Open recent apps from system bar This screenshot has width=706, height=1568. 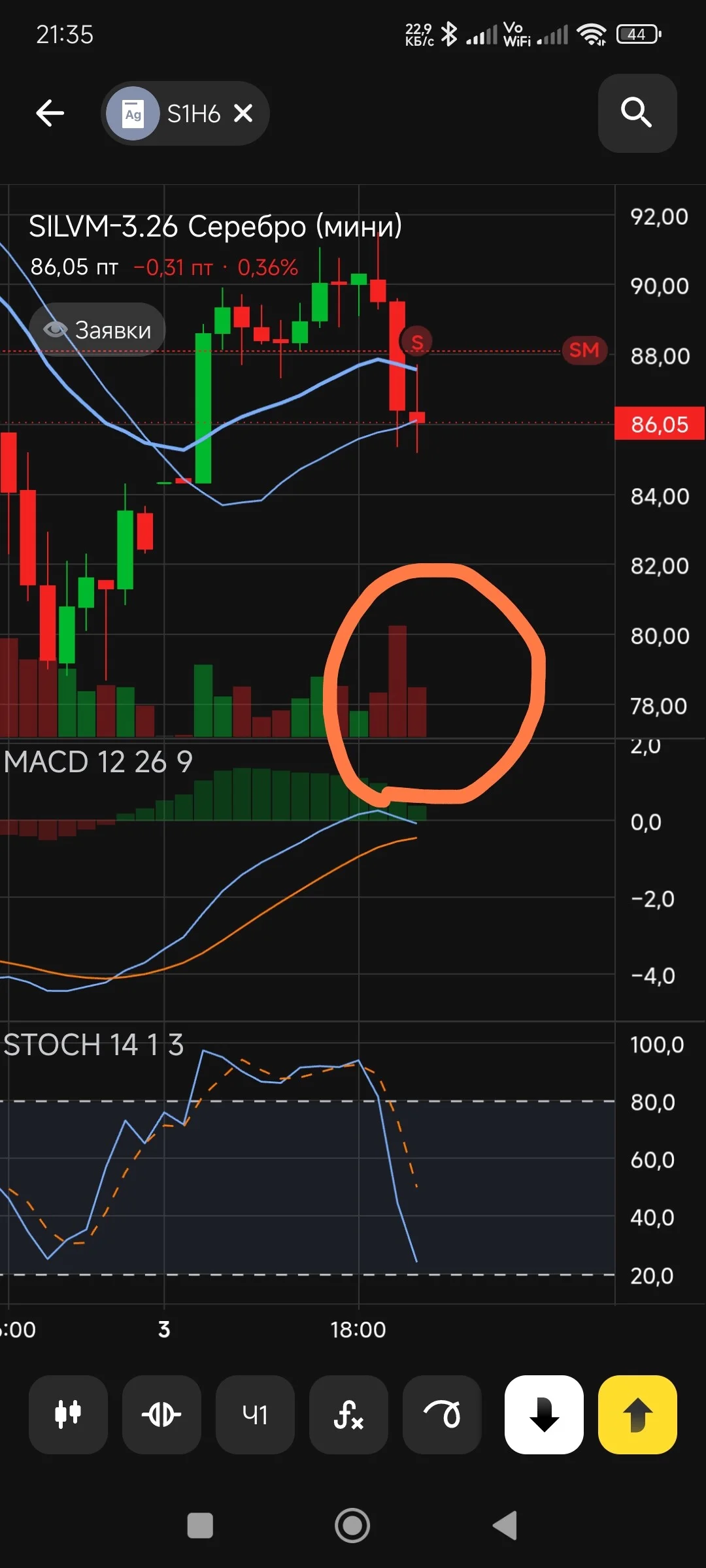coord(200,1526)
